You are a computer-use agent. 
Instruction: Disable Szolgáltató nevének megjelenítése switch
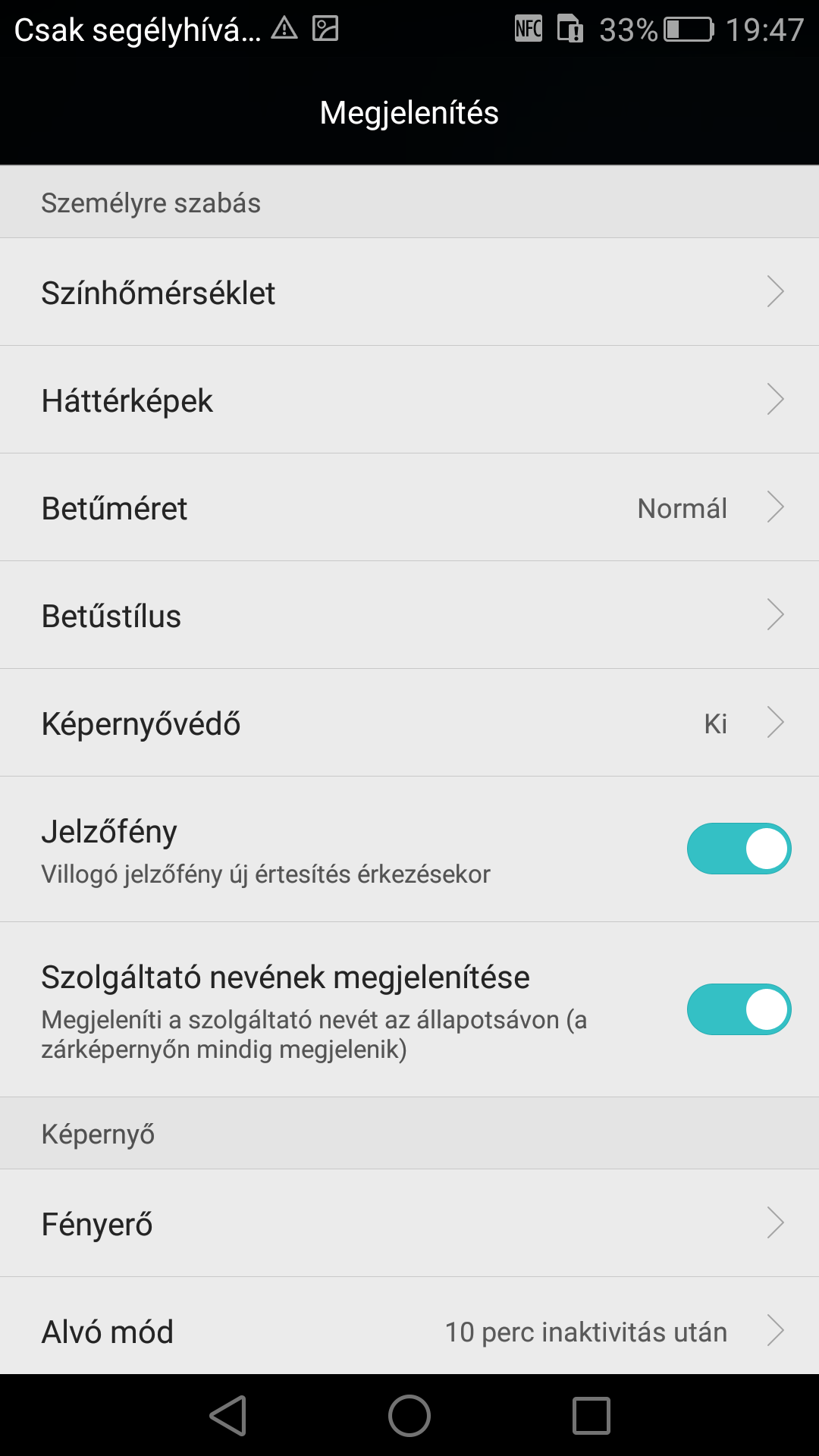tap(739, 1009)
